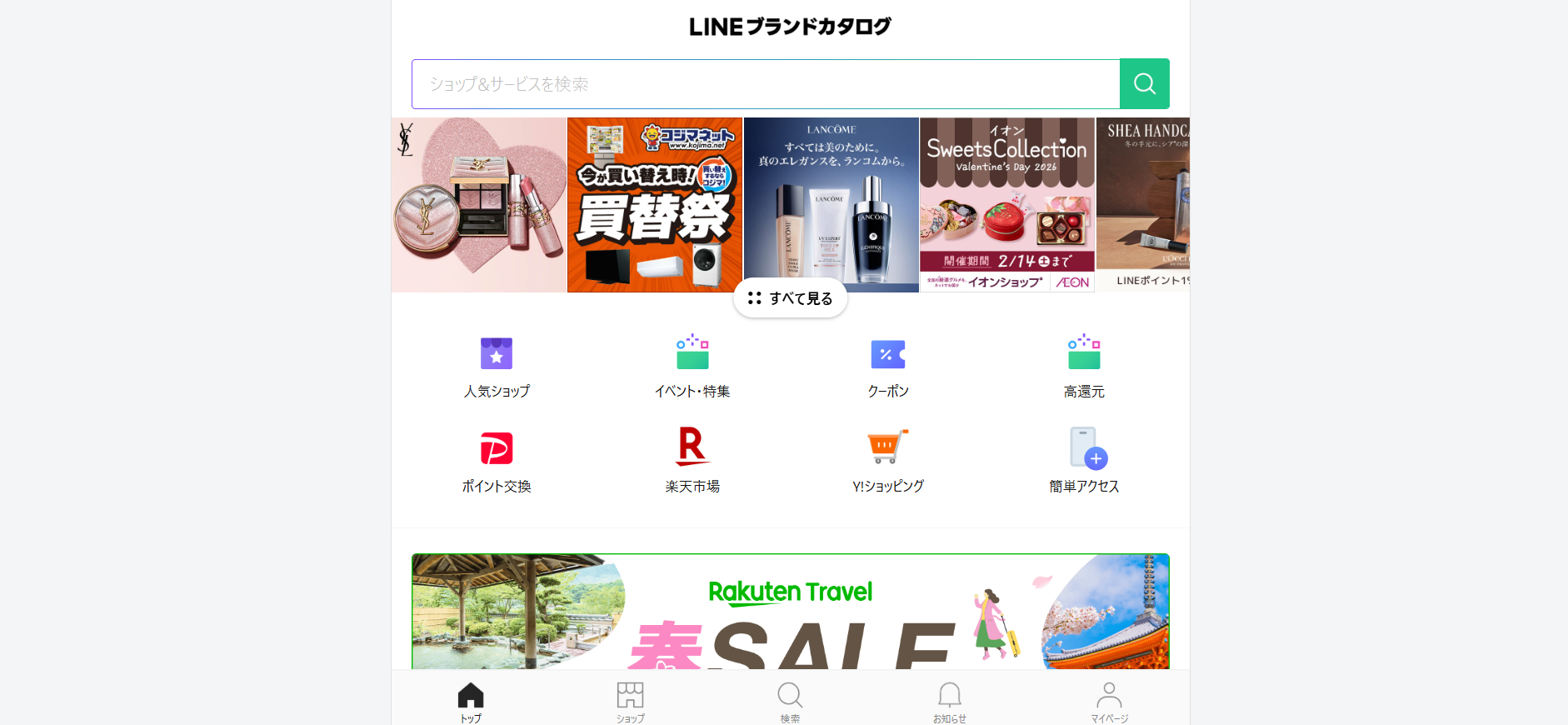Open the Kojima Net 買替祭 banner
Image resolution: width=1568 pixels, height=725 pixels.
tap(655, 205)
